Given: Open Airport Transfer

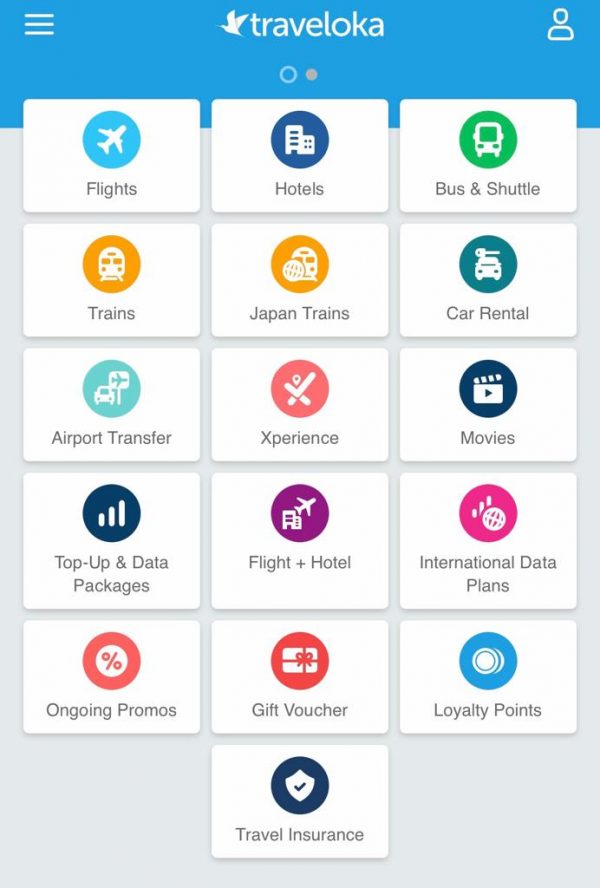Looking at the screenshot, I should click(111, 404).
